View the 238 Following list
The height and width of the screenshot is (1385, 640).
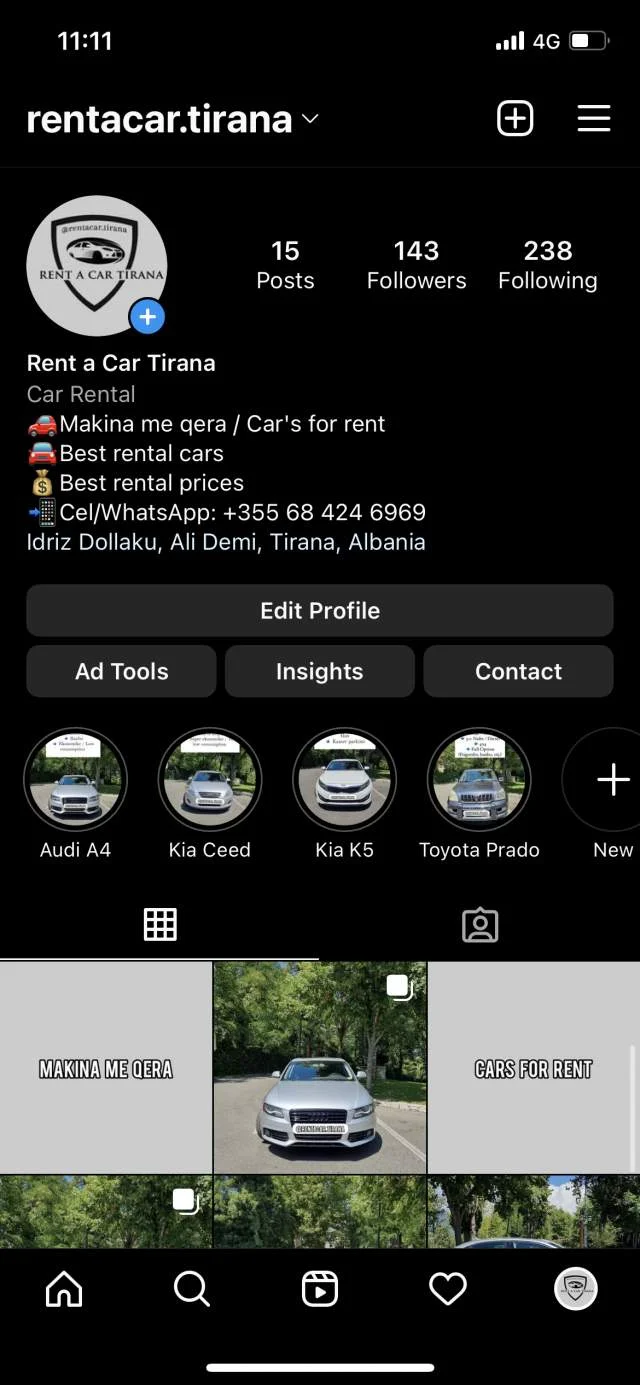pyautogui.click(x=547, y=265)
